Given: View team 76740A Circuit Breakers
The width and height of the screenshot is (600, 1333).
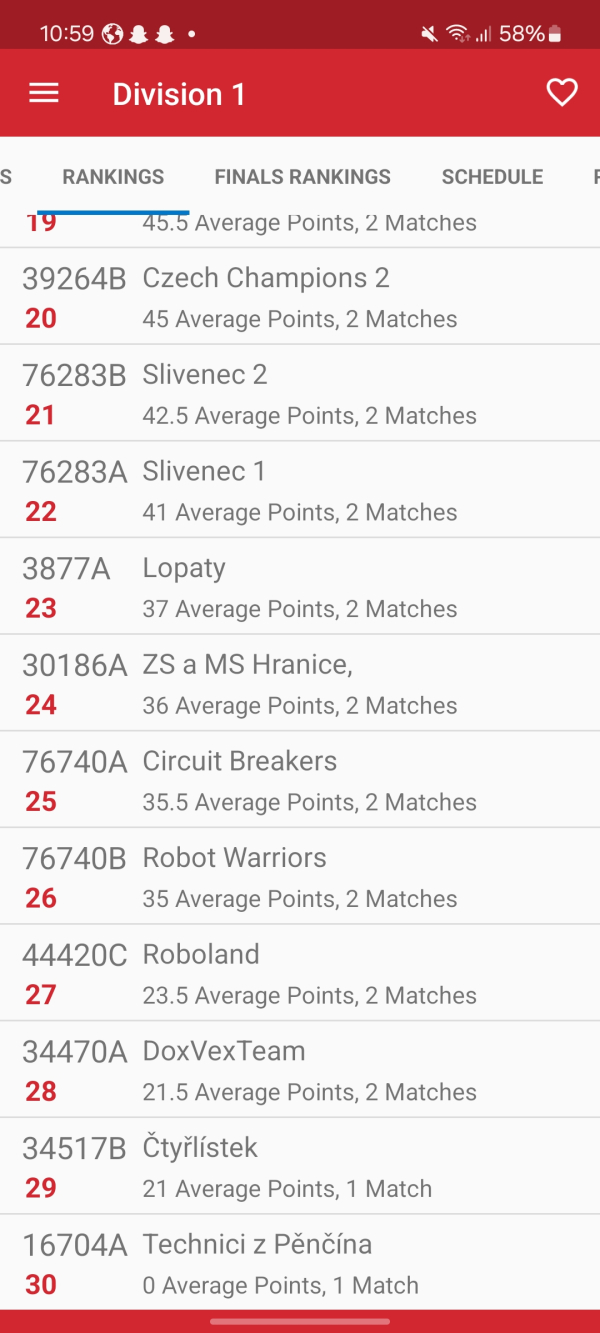Looking at the screenshot, I should click(x=300, y=780).
